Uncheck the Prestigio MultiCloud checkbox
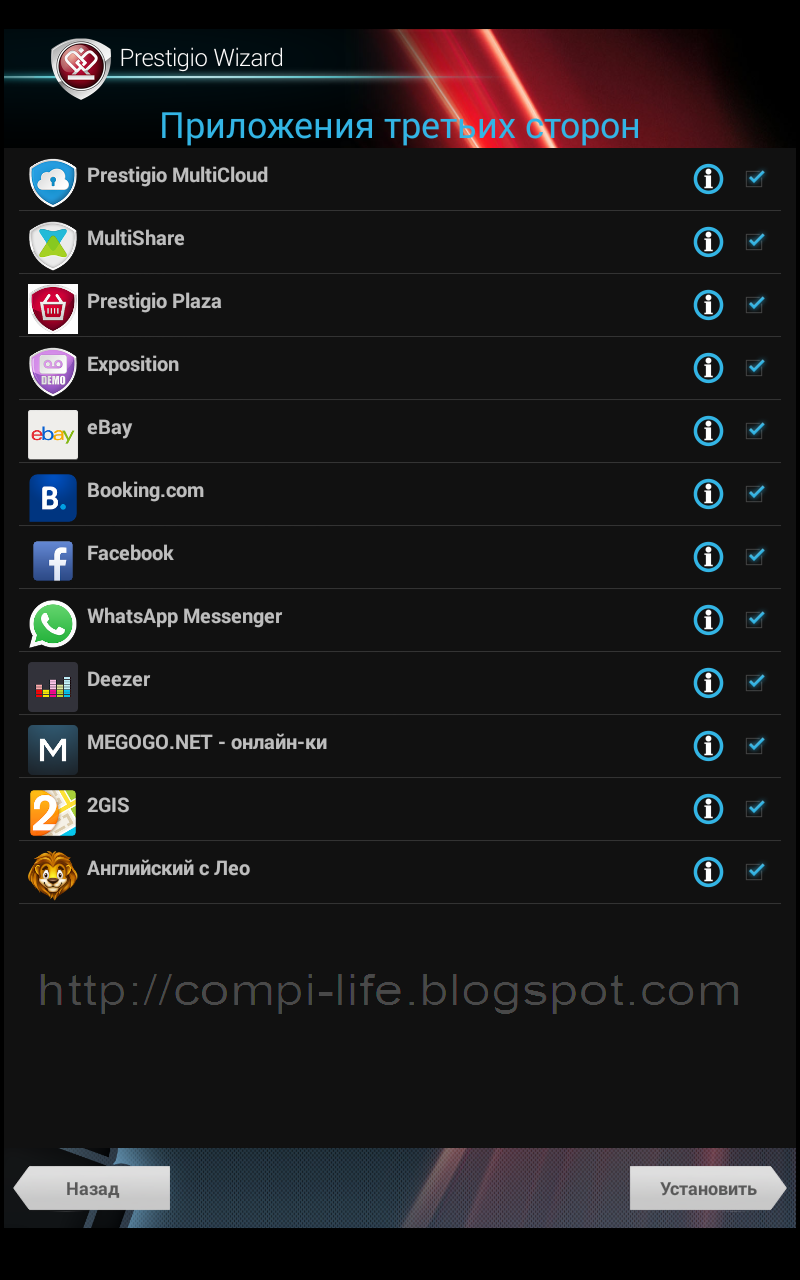This screenshot has width=800, height=1280. [755, 178]
